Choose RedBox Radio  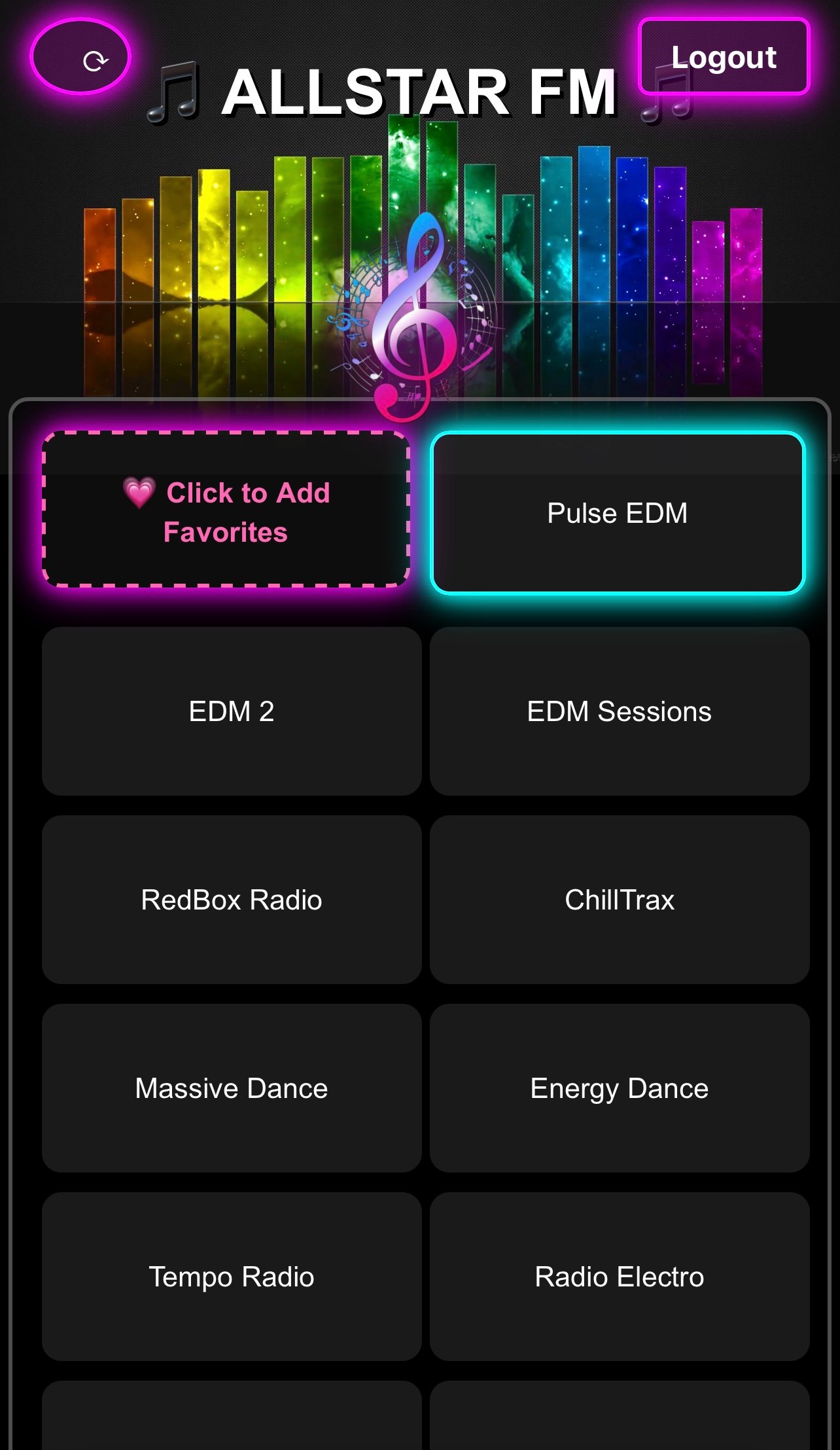click(232, 900)
